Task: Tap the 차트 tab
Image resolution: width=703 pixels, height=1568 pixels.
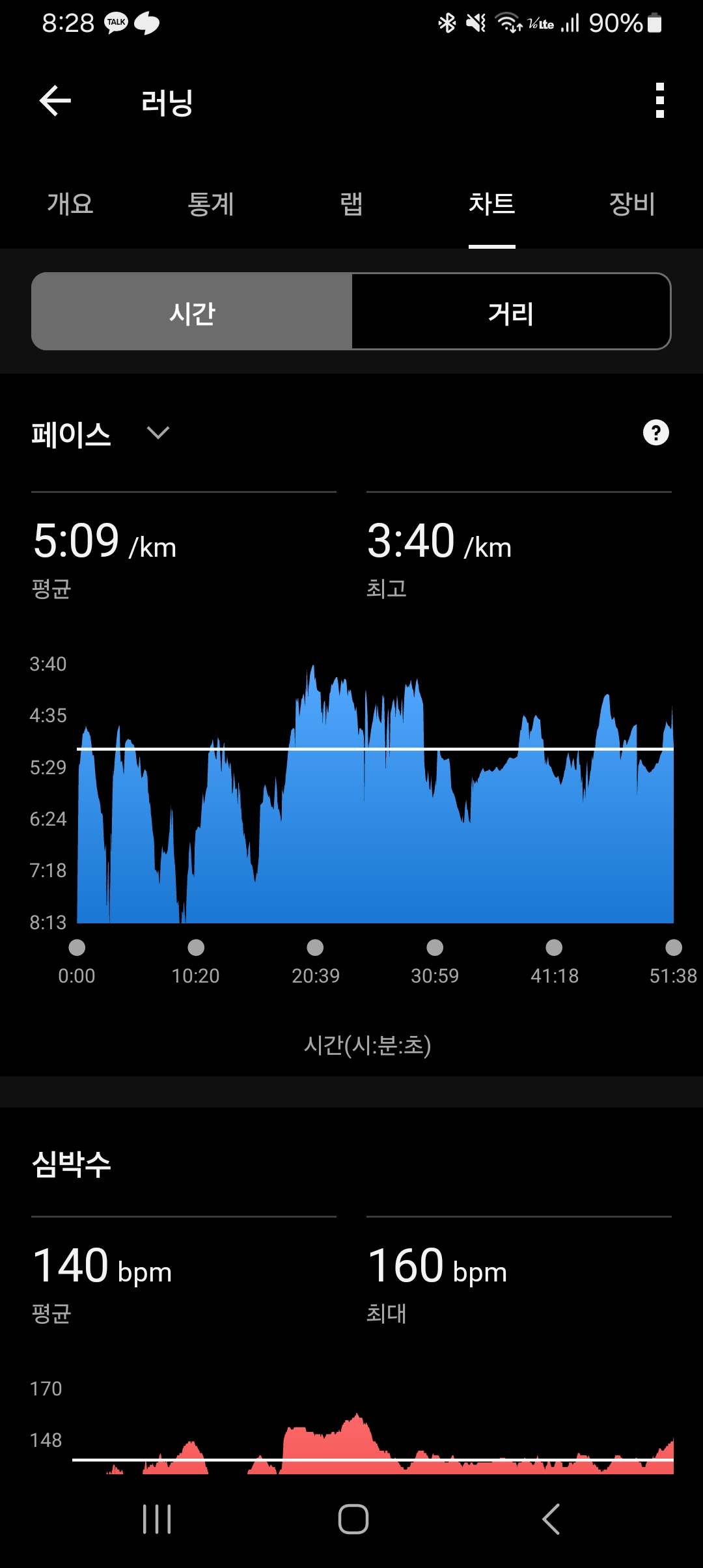Action: (492, 204)
